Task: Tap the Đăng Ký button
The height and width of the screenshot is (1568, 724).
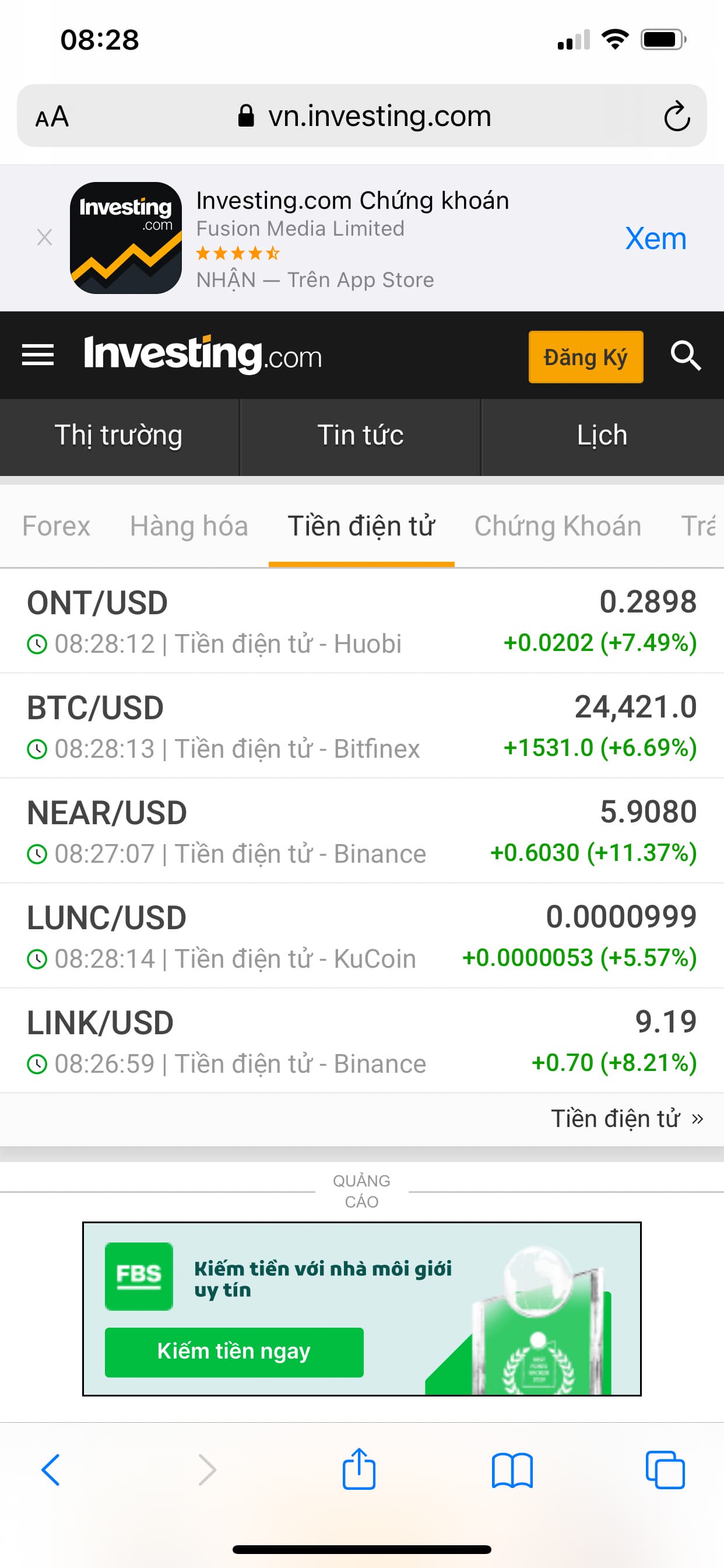Action: click(x=585, y=358)
